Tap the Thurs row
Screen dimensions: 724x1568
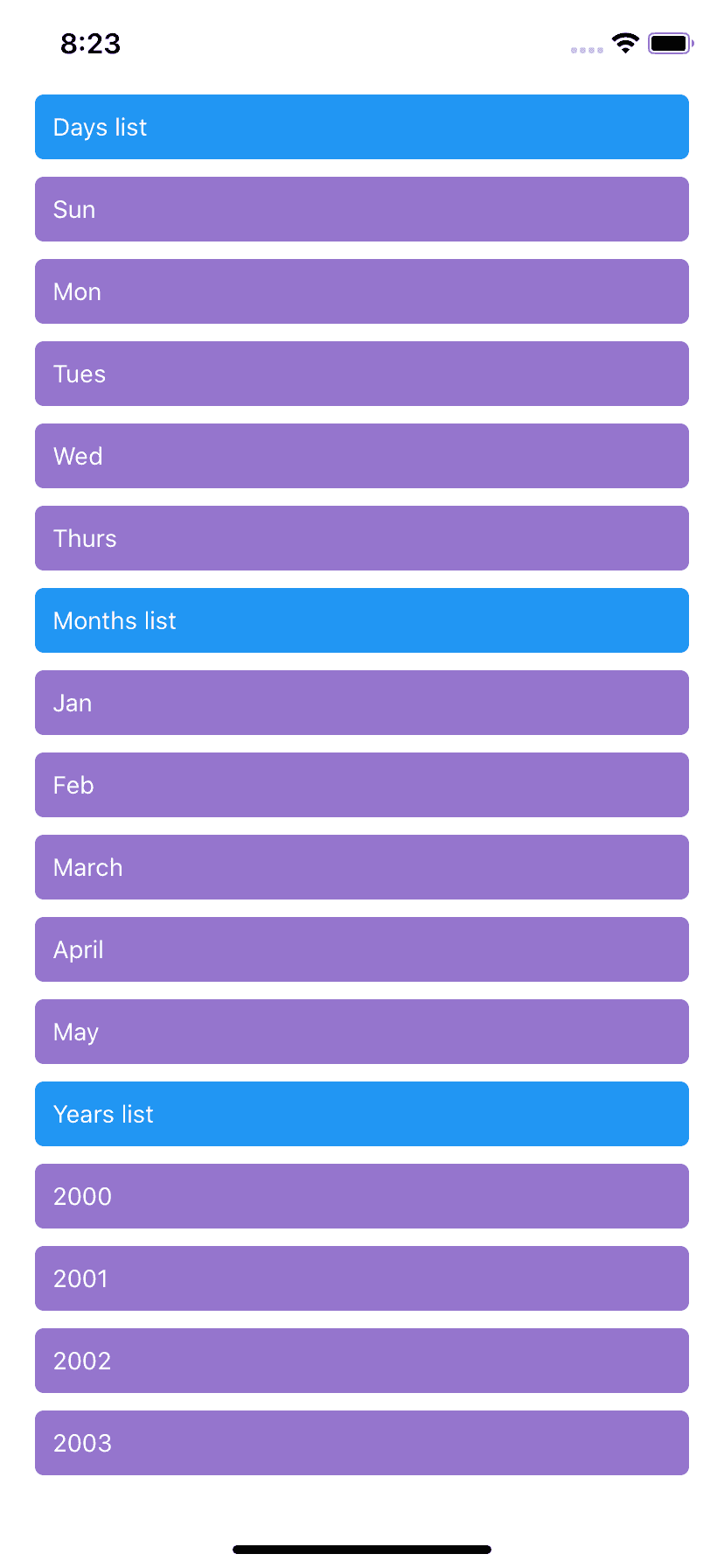point(362,538)
